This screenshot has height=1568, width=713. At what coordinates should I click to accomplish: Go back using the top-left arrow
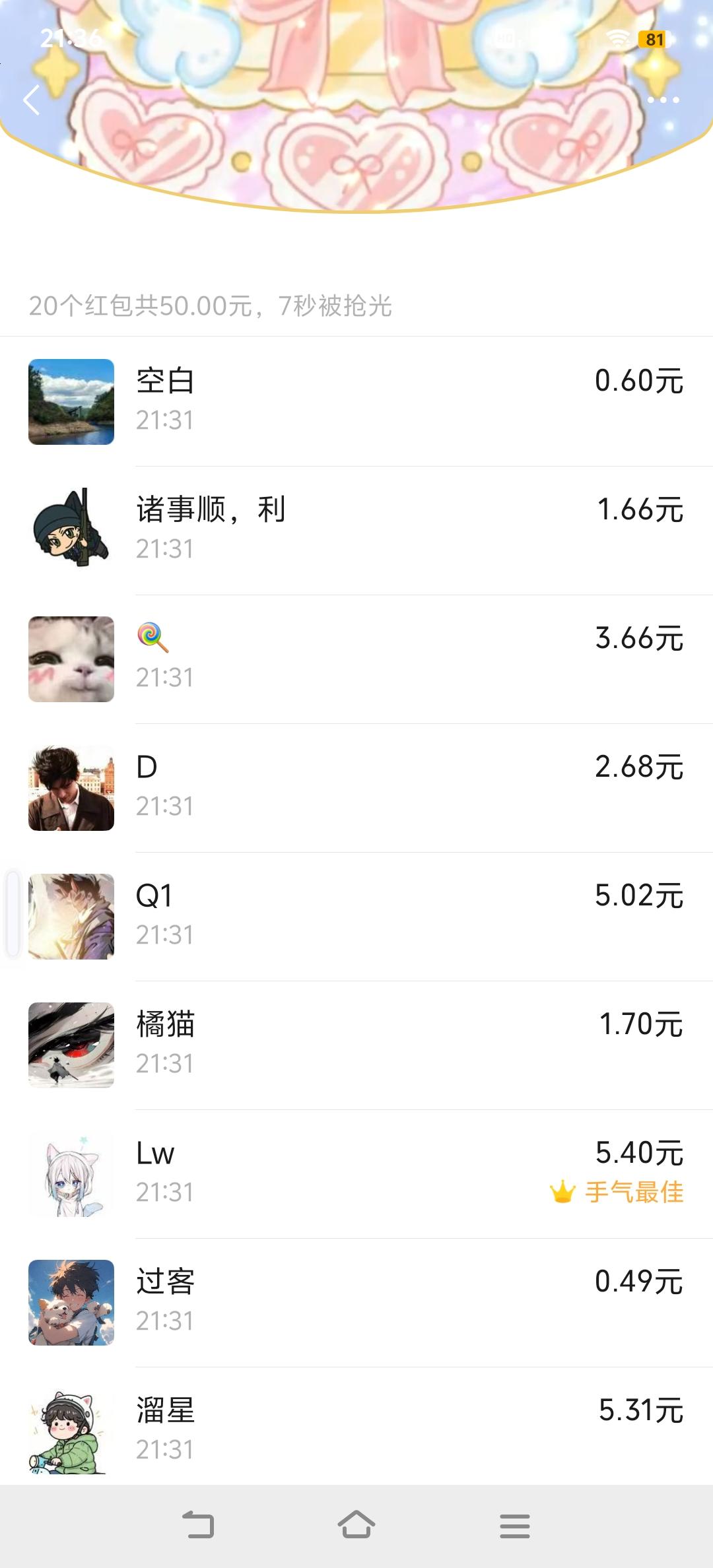click(32, 100)
